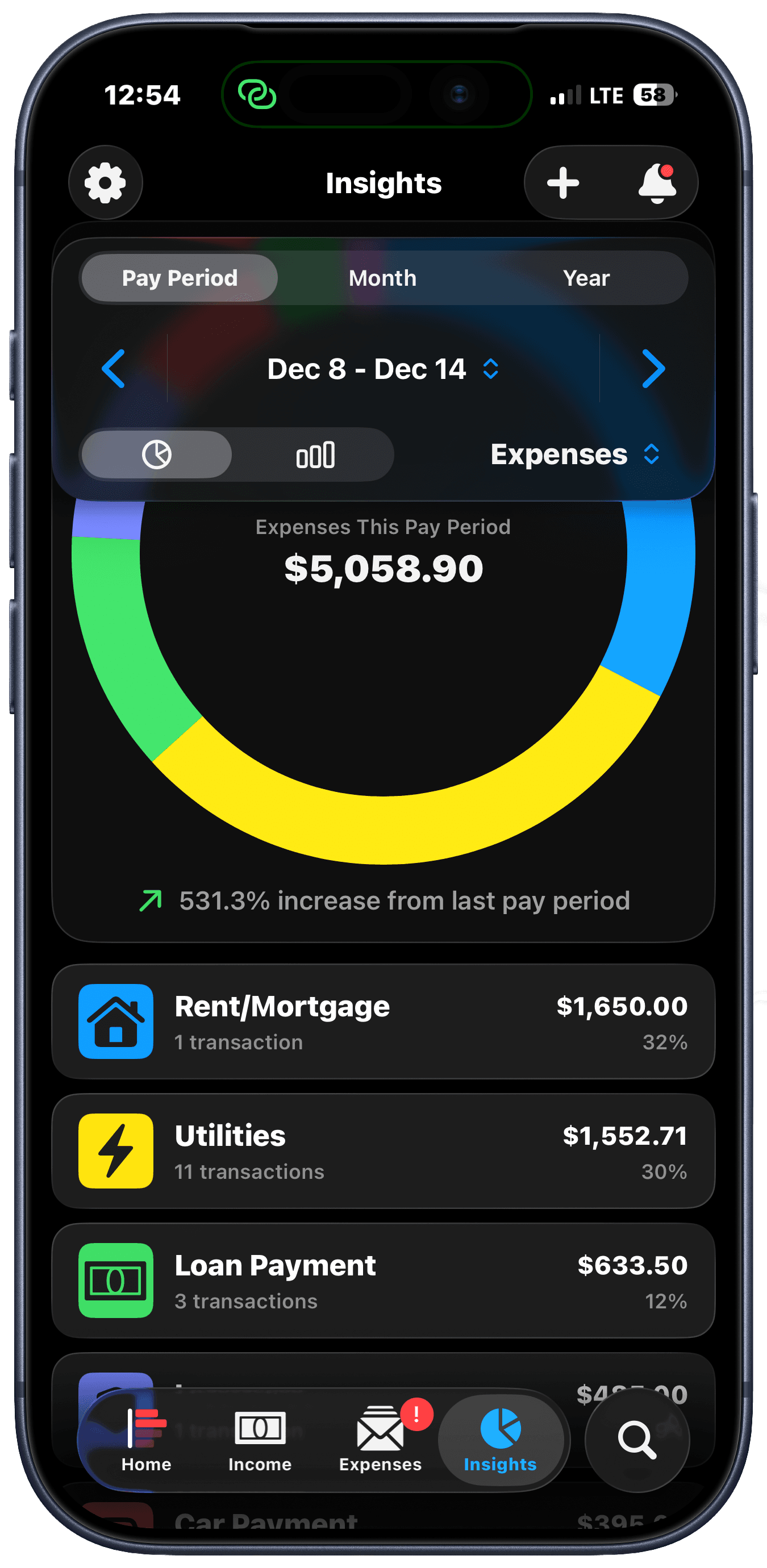
Task: Toggle to the Month view
Action: [382, 278]
